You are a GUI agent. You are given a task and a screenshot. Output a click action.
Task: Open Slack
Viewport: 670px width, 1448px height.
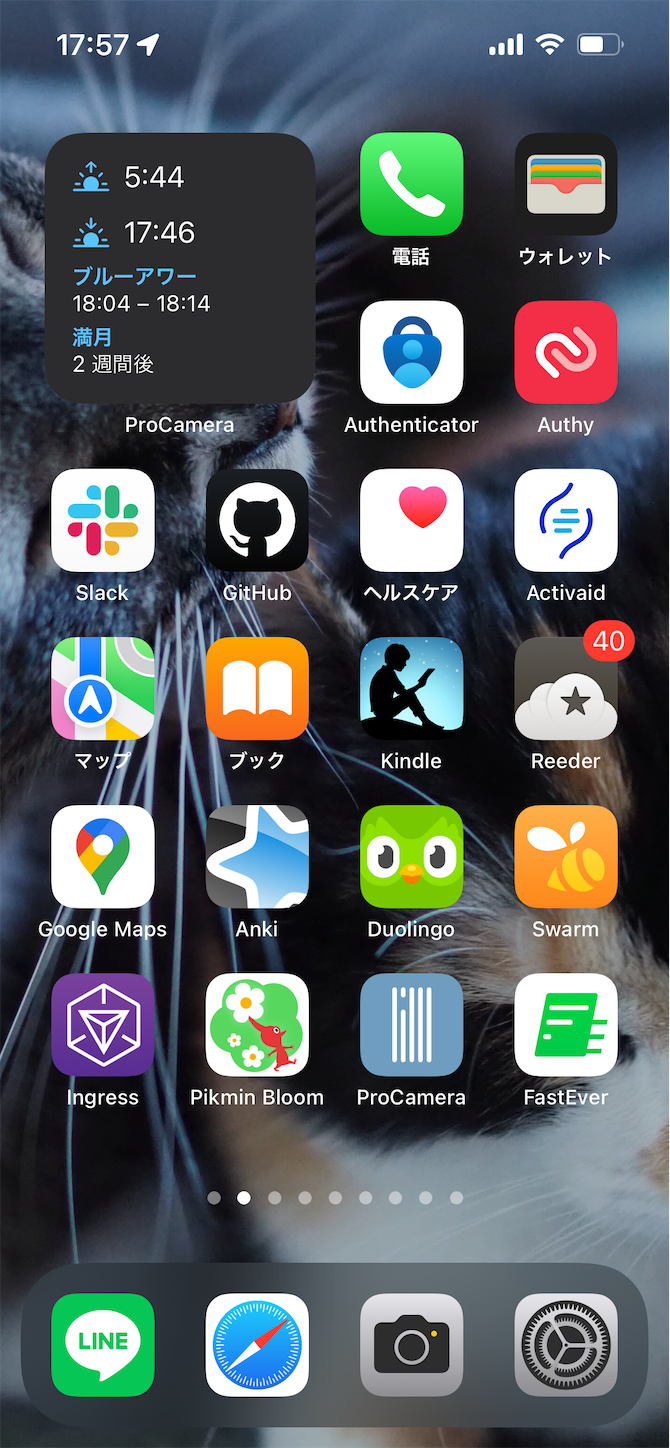(103, 520)
